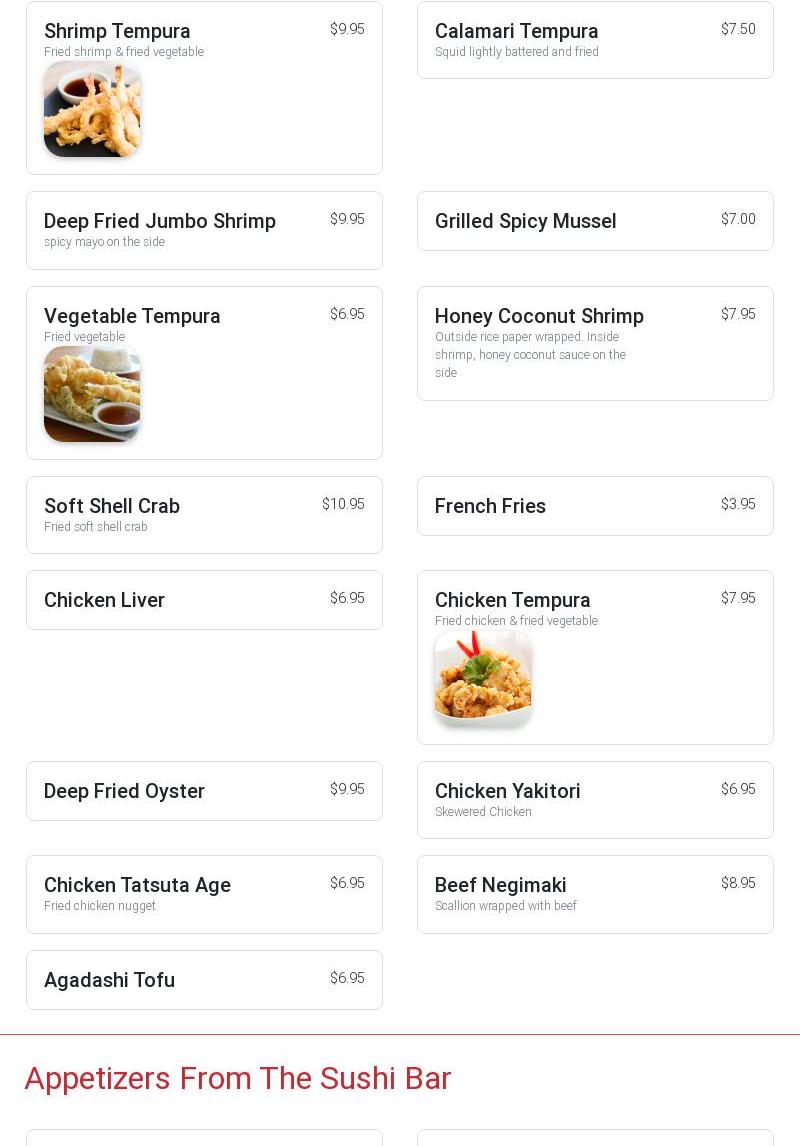Open Vegetable Tempura details
The width and height of the screenshot is (800, 1146).
click(204, 373)
